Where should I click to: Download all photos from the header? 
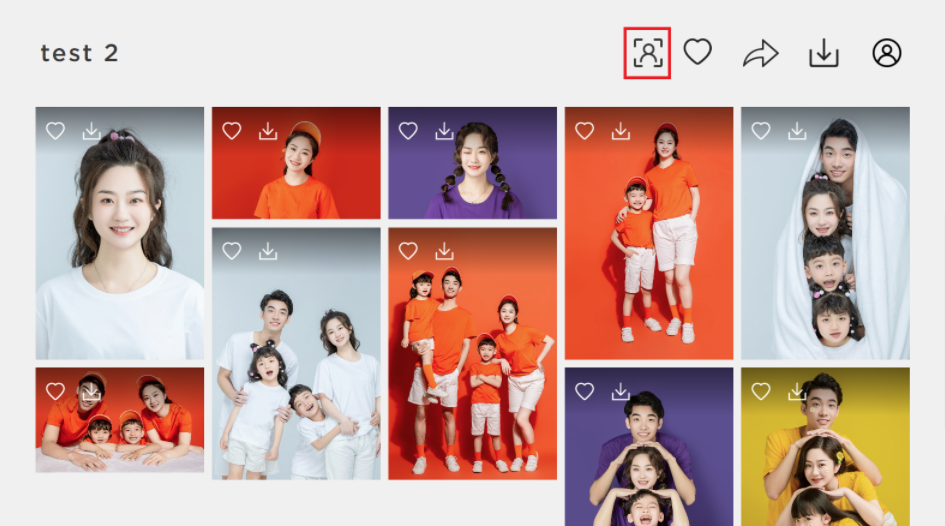823,54
